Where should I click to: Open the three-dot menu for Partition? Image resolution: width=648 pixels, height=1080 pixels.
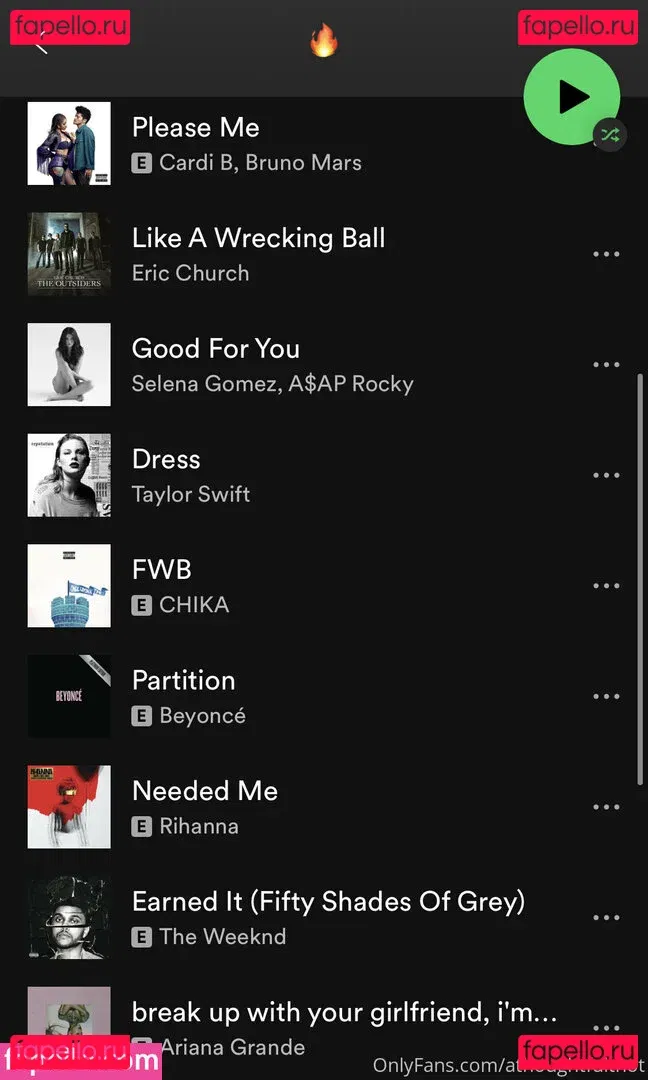[x=606, y=696]
